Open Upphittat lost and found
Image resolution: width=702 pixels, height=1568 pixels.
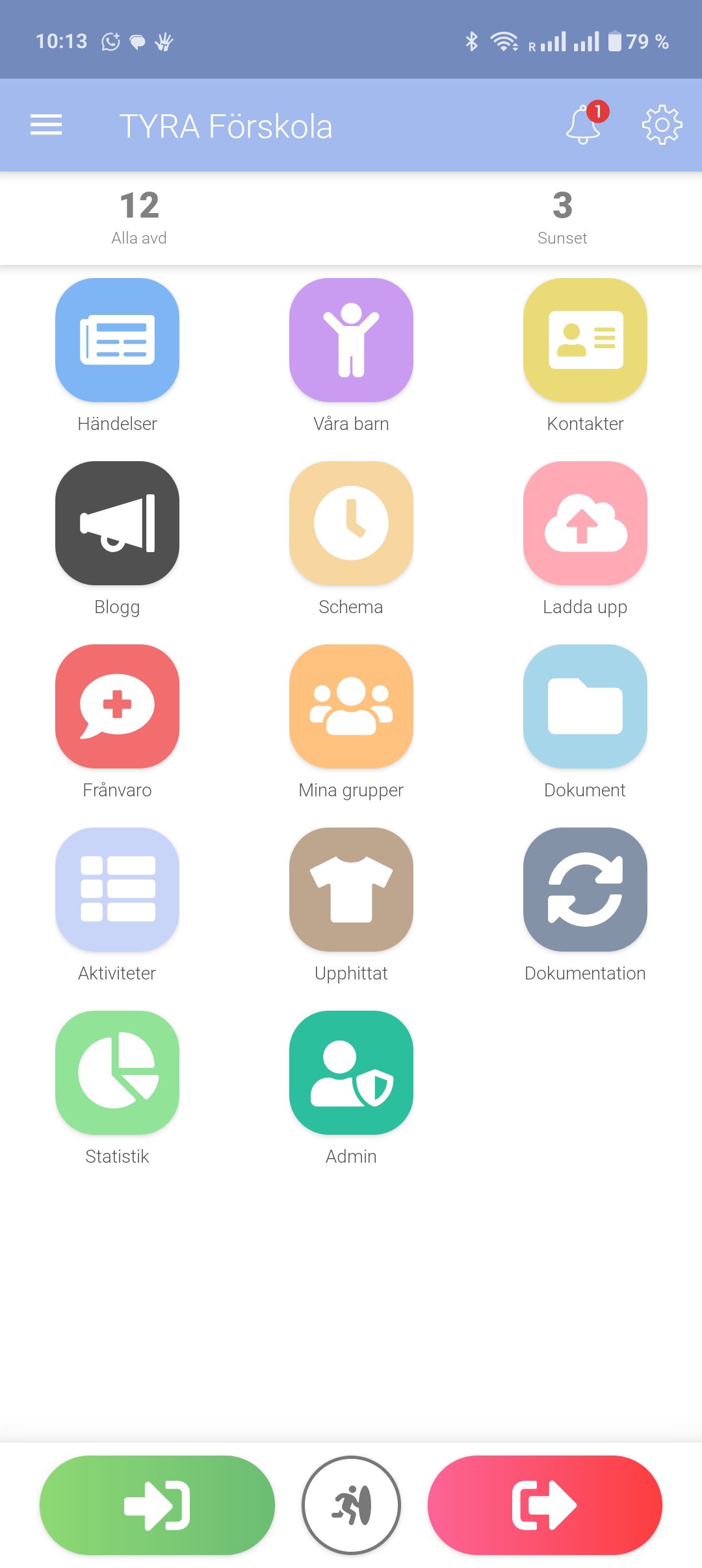pos(351,890)
